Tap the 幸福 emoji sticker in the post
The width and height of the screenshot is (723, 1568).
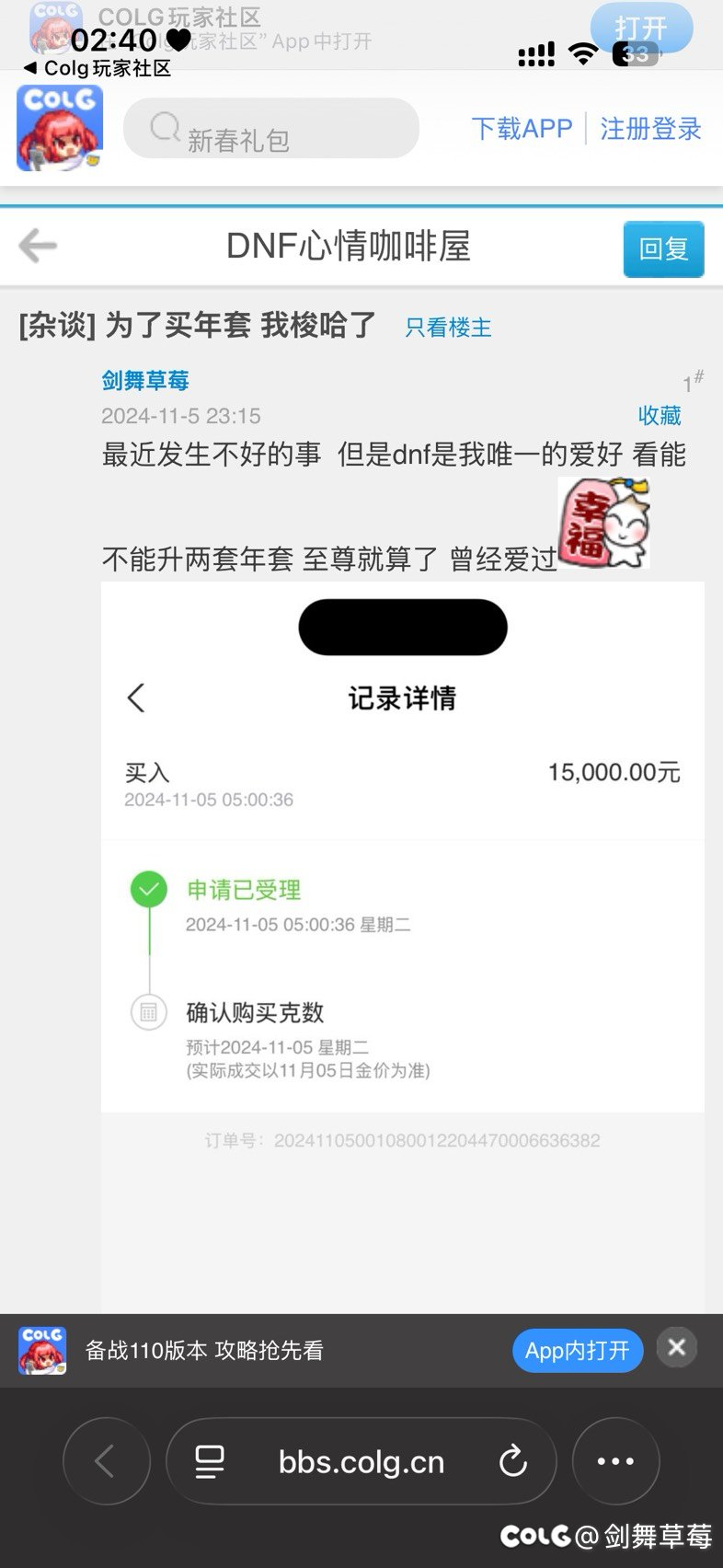coord(602,521)
